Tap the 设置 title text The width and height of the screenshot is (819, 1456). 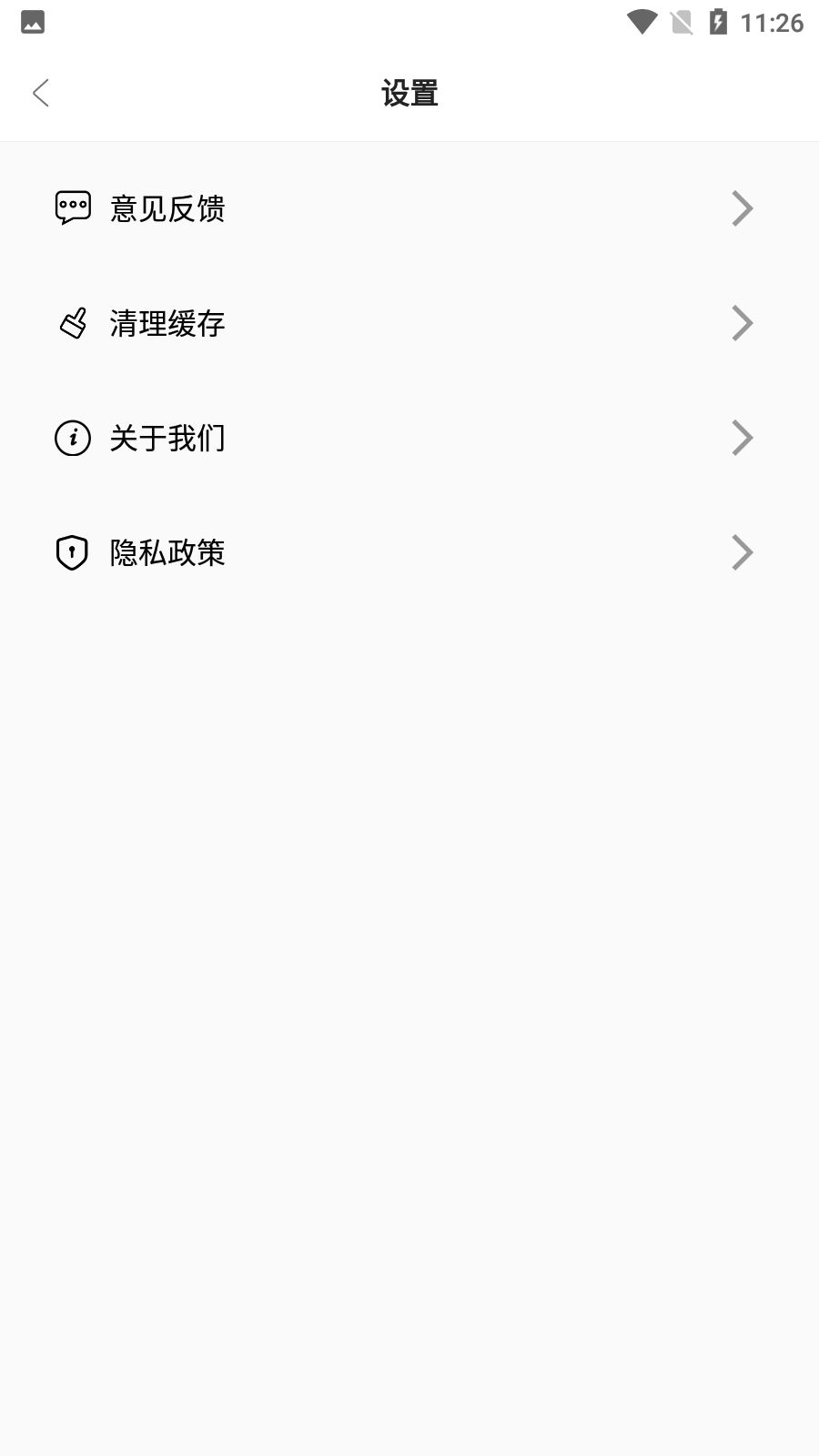point(409,92)
